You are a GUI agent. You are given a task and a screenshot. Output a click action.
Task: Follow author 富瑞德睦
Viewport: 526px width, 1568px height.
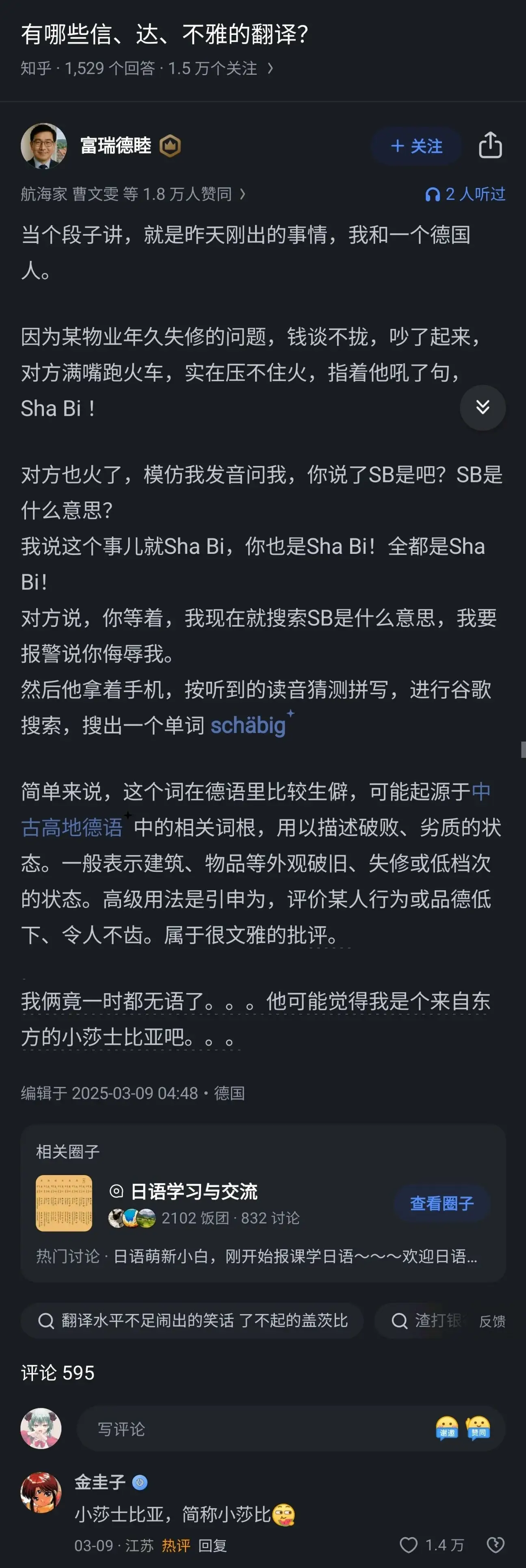(x=416, y=146)
